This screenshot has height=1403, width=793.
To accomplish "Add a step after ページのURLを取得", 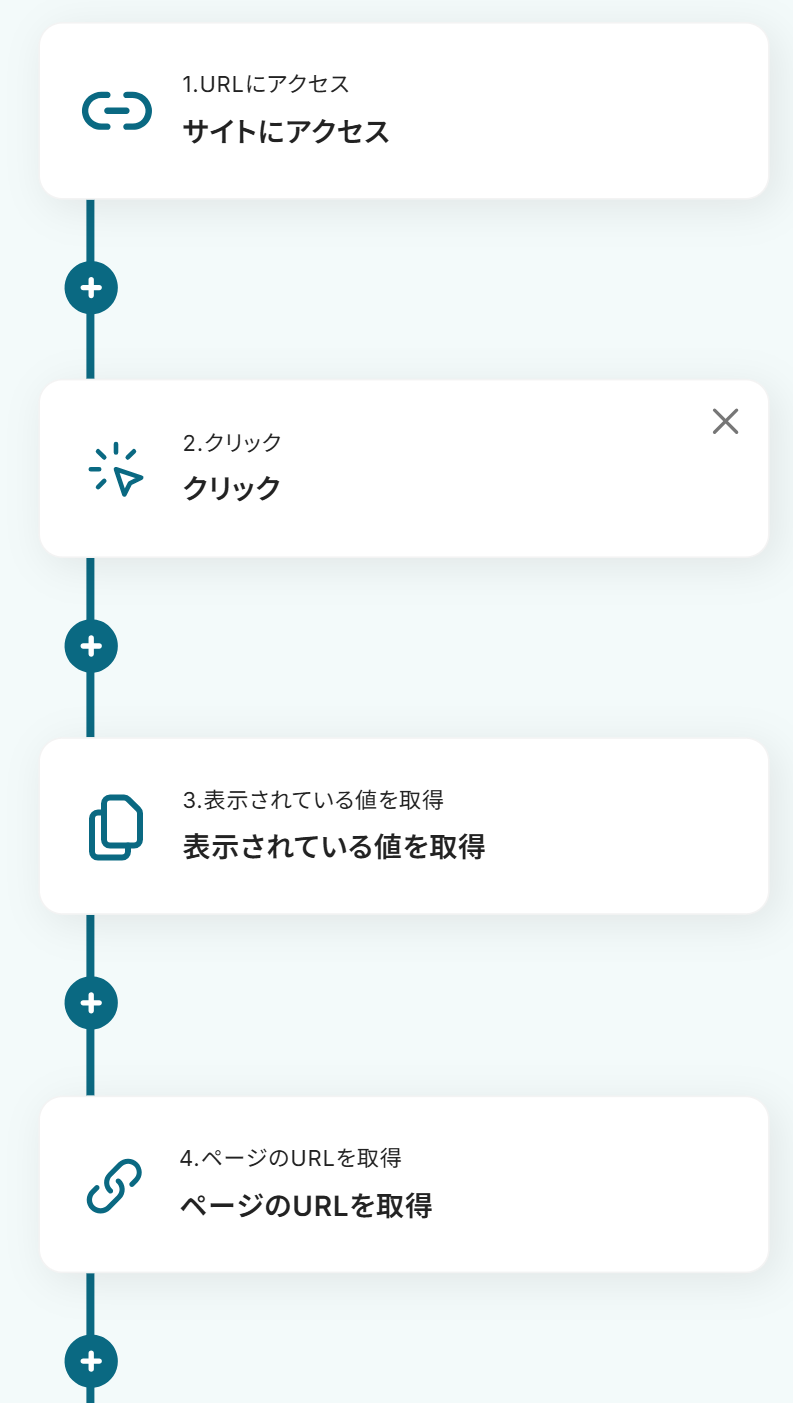I will click(91, 1361).
